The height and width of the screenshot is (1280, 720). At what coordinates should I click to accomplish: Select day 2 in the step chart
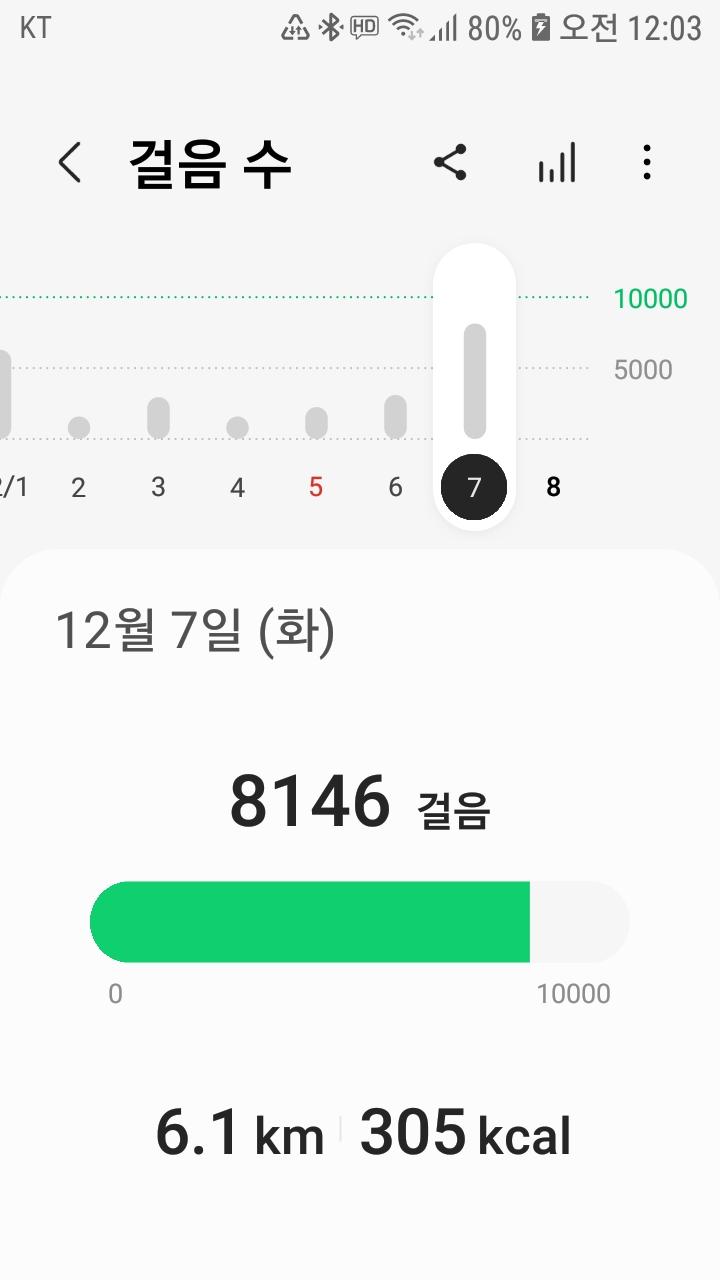[x=78, y=487]
